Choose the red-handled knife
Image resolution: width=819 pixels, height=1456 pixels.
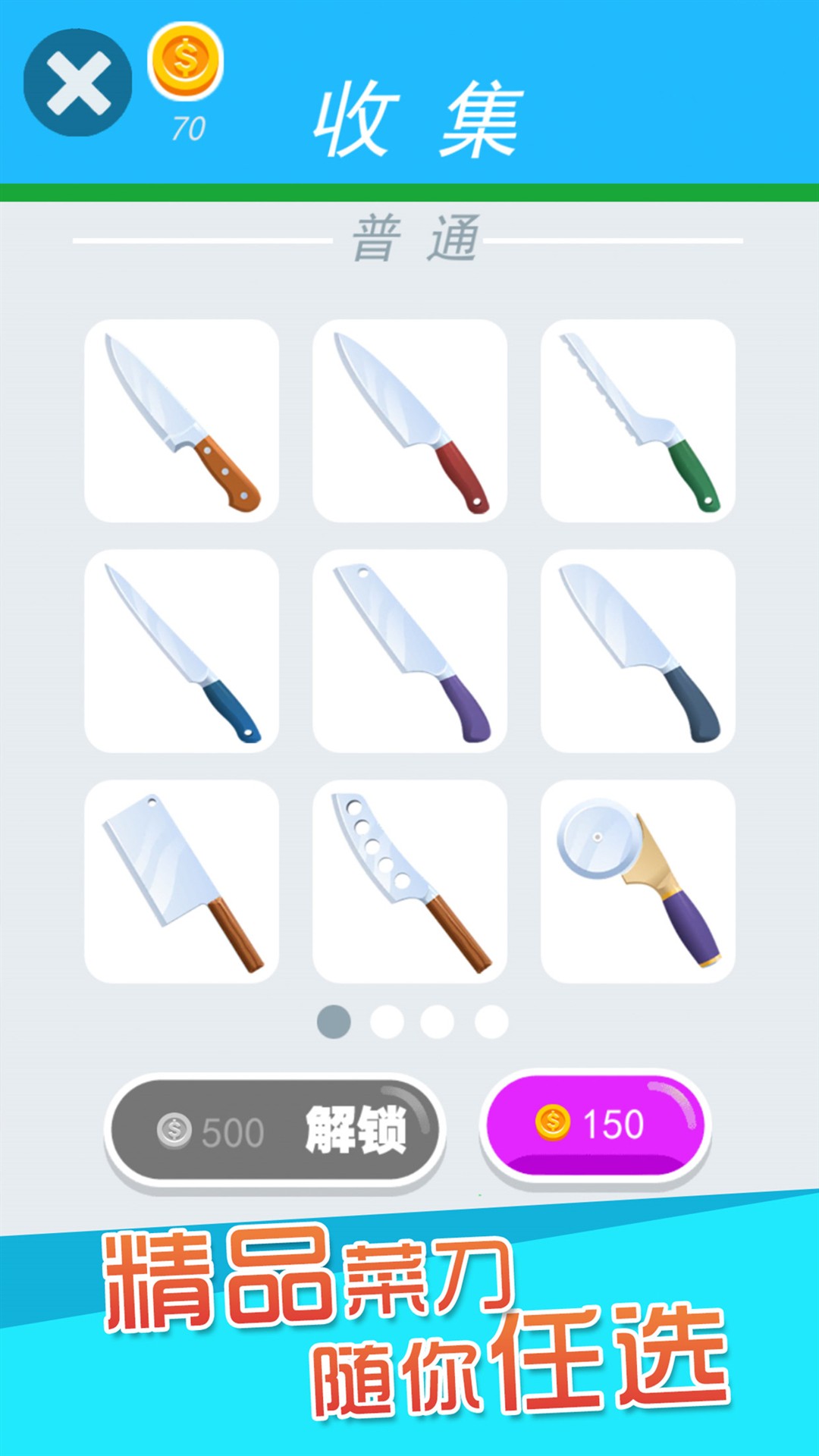click(409, 421)
